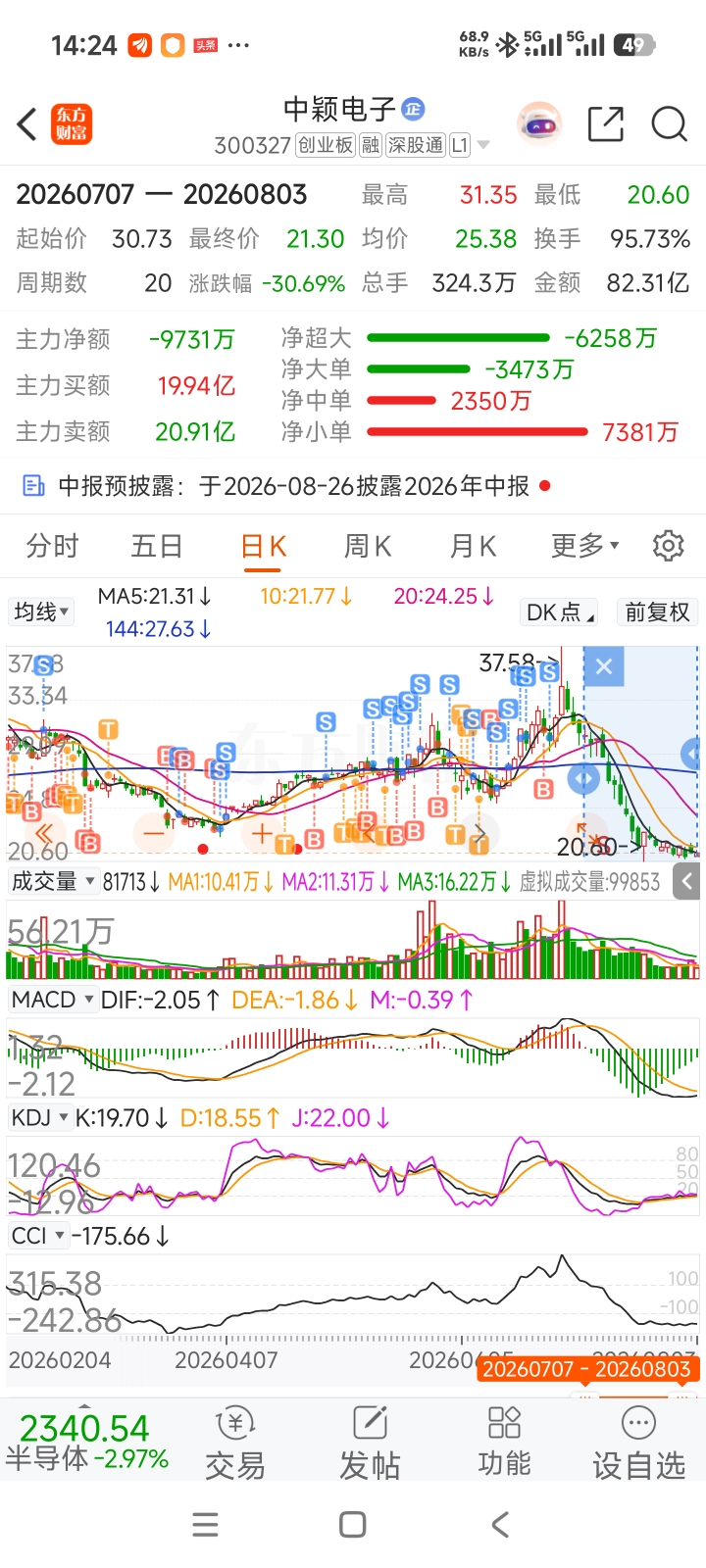This screenshot has height=1568, width=706.
Task: Open the AI assistant robot avatar
Action: pos(539,124)
